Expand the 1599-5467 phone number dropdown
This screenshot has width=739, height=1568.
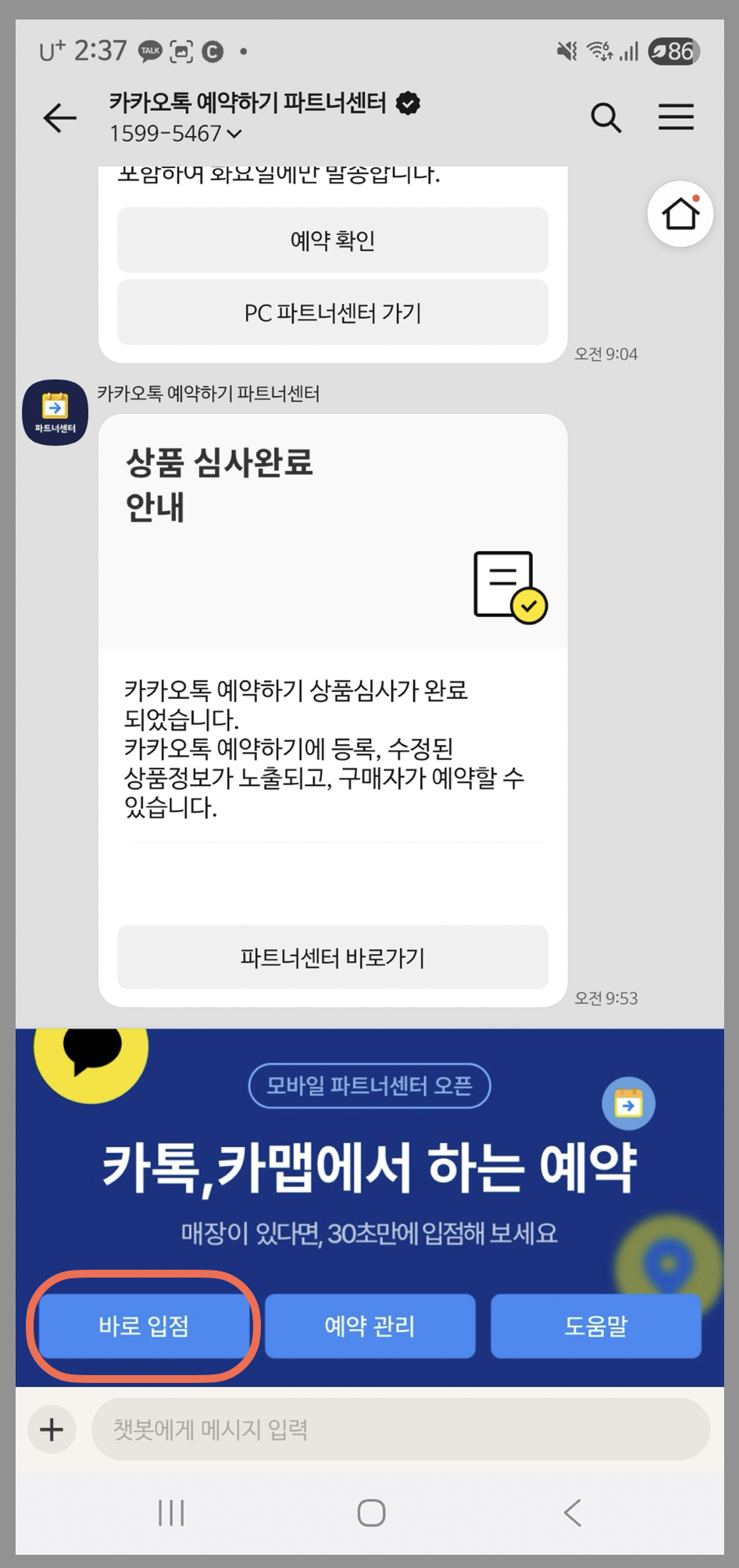coord(176,134)
